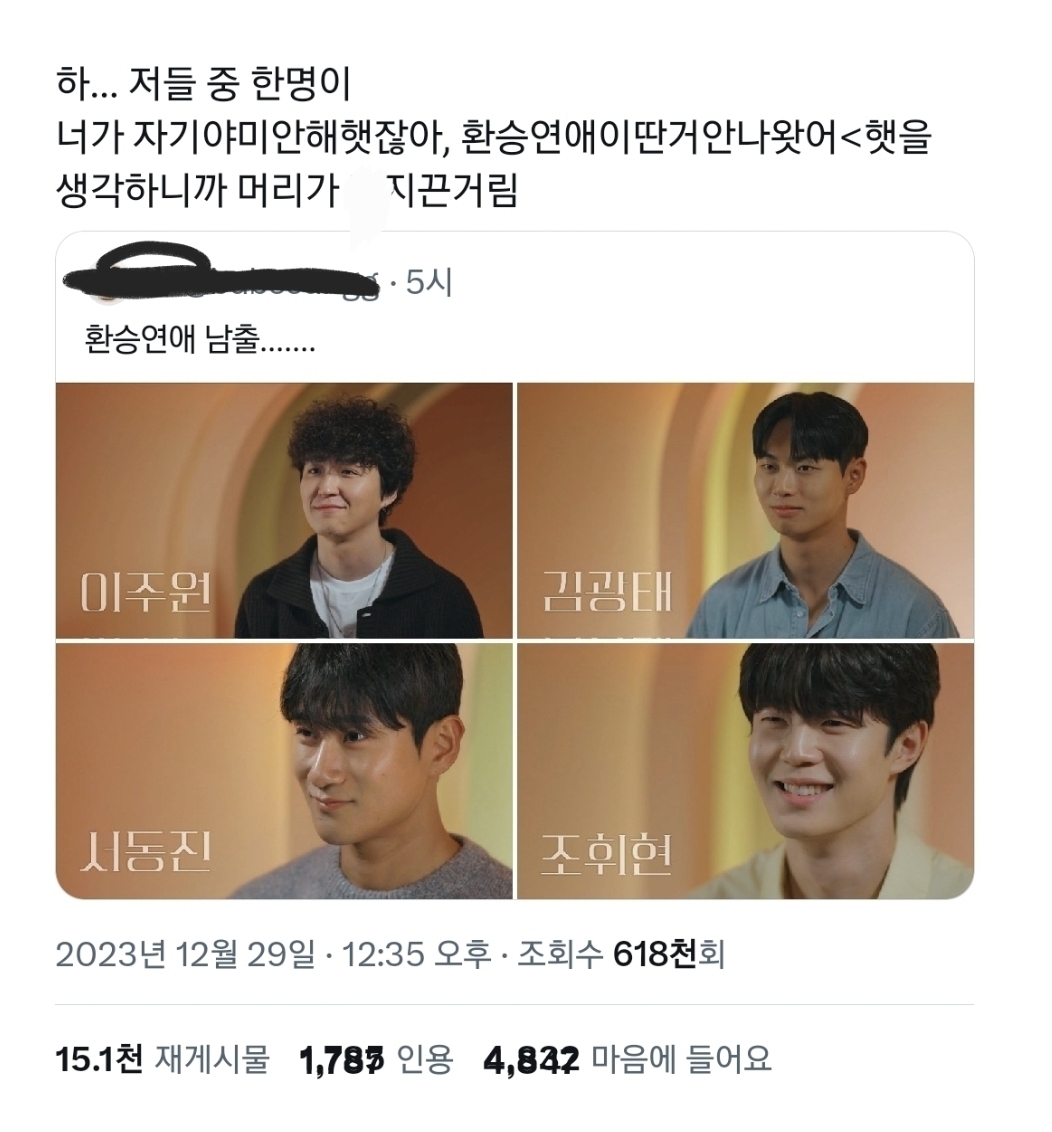View the 재게시물 reposts list
Screen dimensions: 1052x1132
163,1060
